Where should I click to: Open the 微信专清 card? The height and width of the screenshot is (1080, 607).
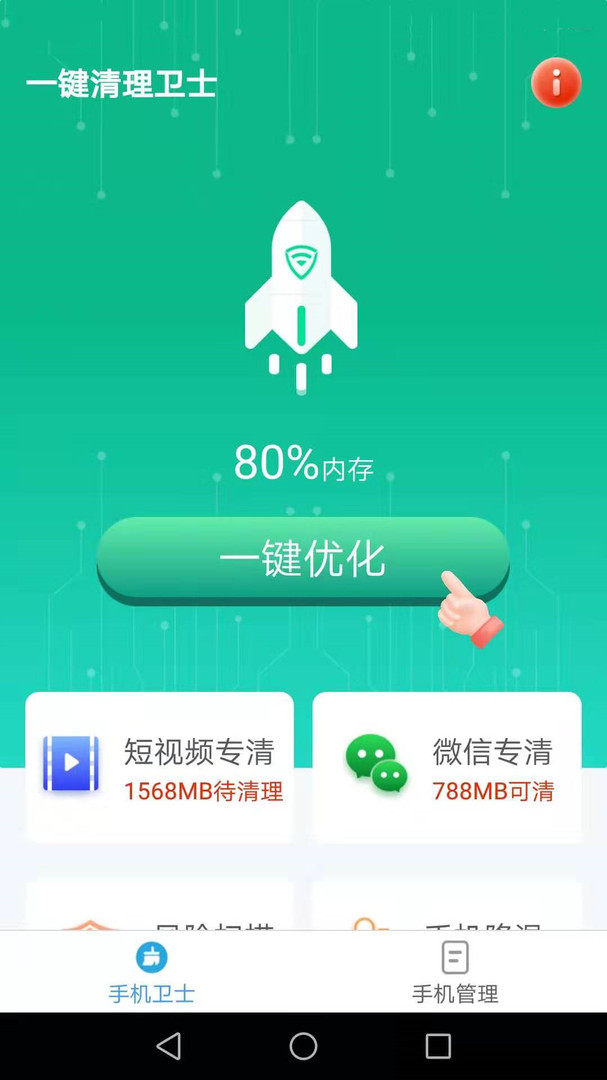447,767
